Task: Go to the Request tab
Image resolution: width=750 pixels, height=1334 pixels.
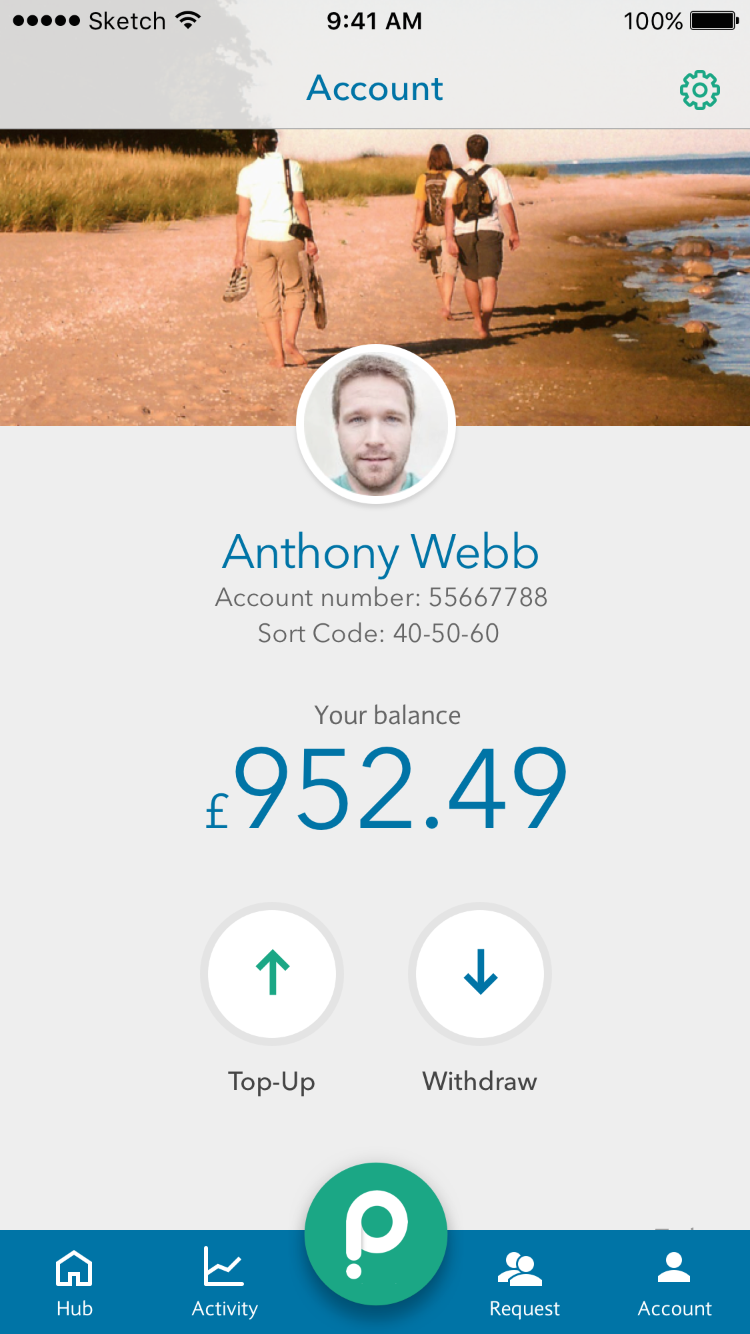Action: [524, 1282]
